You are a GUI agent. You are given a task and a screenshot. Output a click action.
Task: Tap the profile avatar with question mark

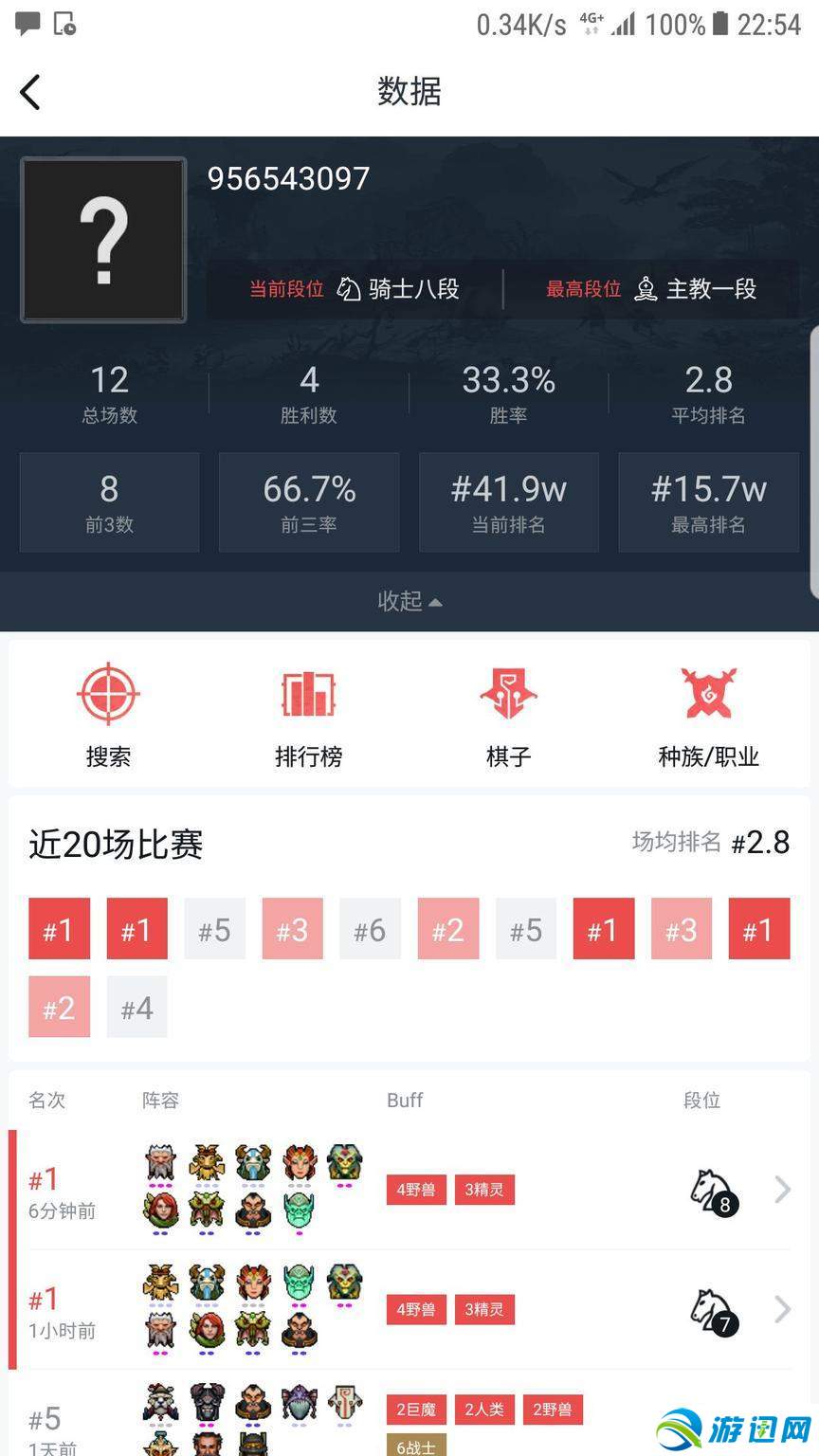(x=103, y=240)
